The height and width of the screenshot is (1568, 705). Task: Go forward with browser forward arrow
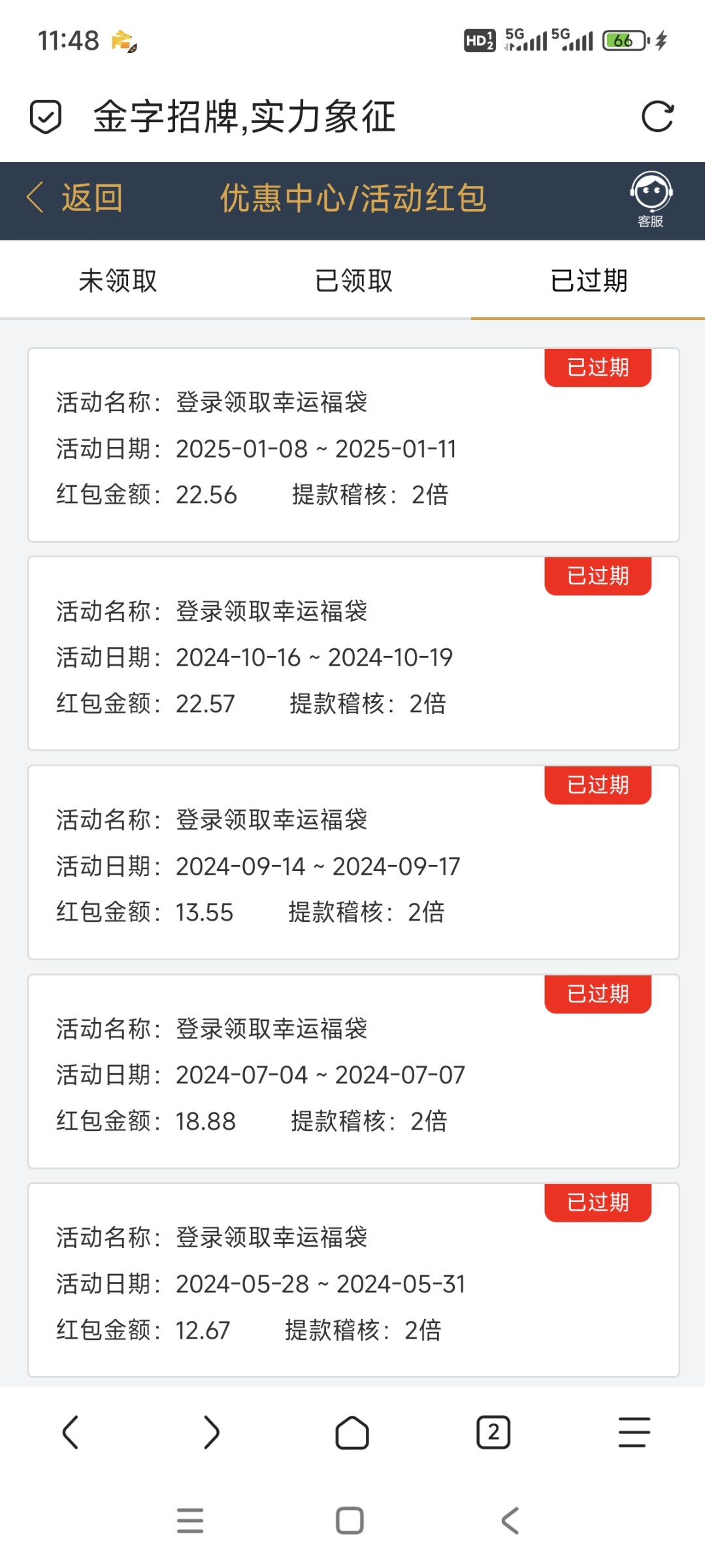point(211,1433)
